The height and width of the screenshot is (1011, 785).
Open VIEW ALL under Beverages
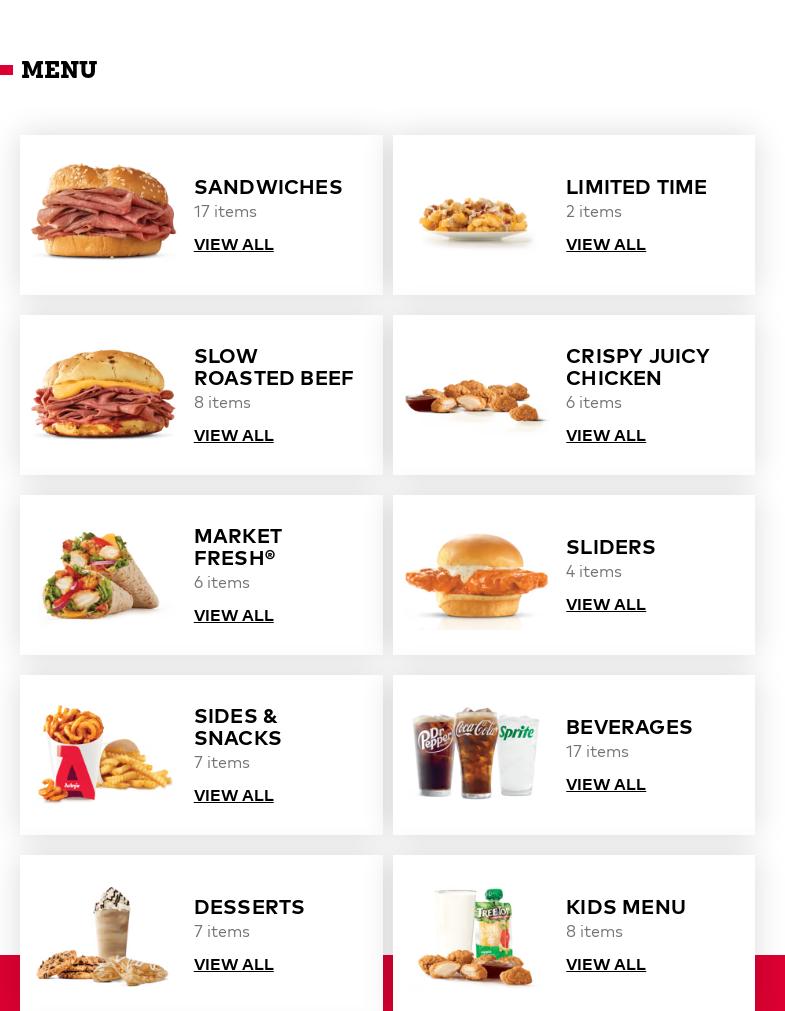[x=605, y=784]
